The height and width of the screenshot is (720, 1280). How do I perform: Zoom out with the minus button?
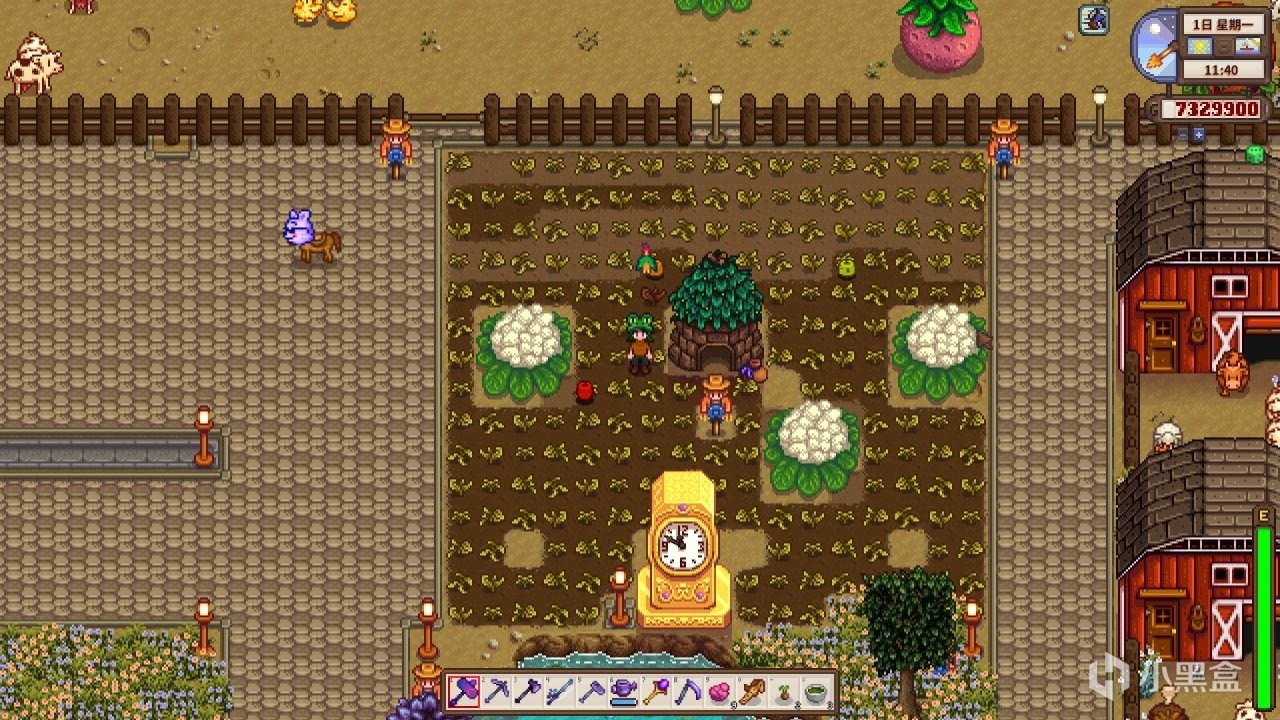pos(1182,133)
